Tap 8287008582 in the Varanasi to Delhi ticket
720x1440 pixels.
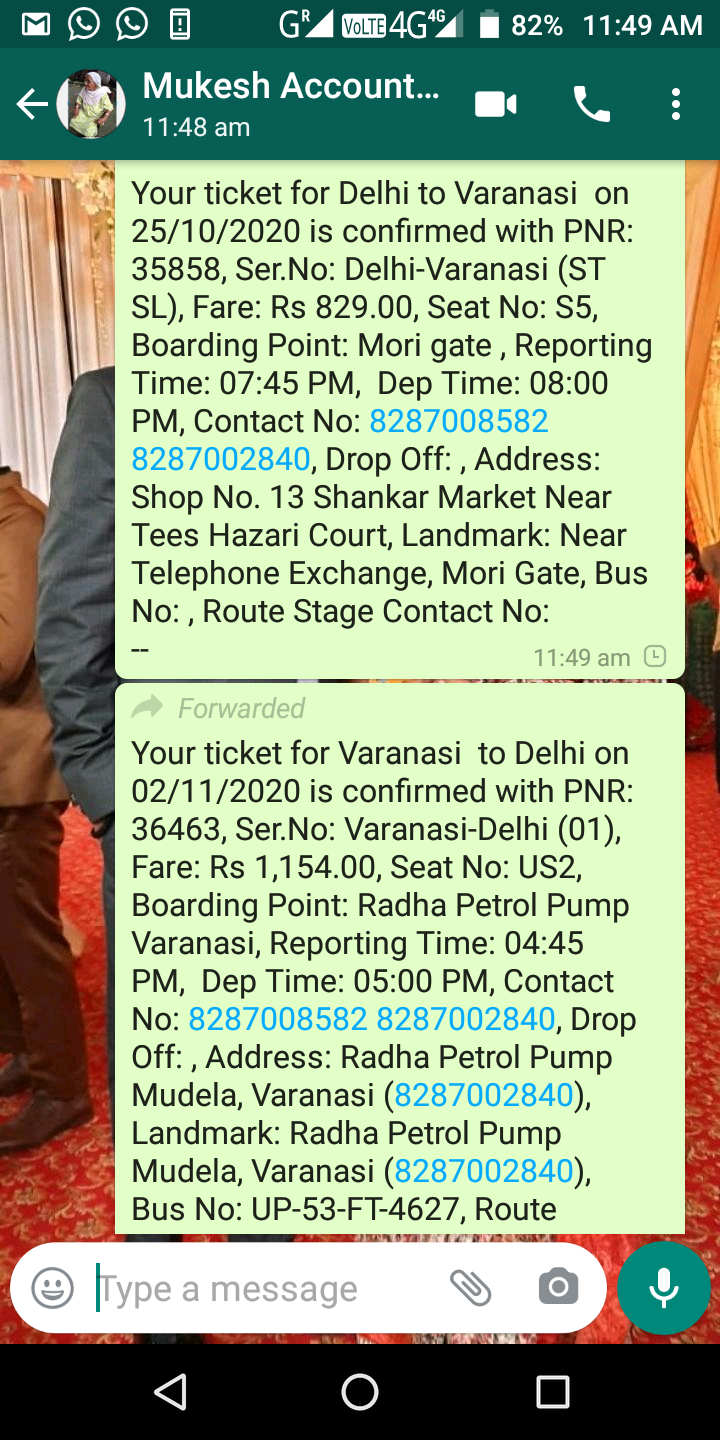coord(278,1019)
